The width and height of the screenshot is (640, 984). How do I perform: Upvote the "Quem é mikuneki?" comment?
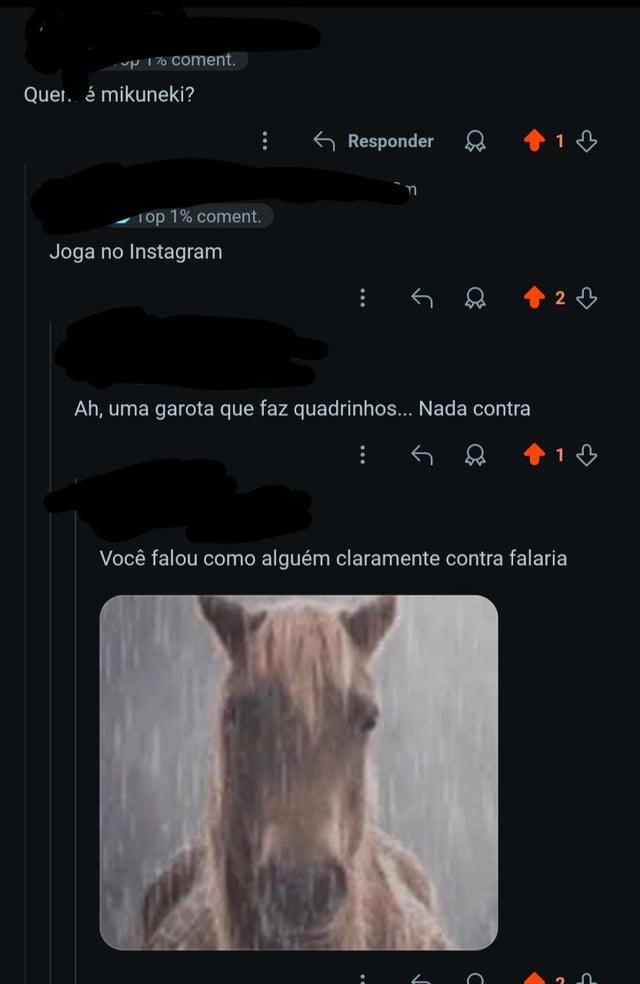coord(534,141)
